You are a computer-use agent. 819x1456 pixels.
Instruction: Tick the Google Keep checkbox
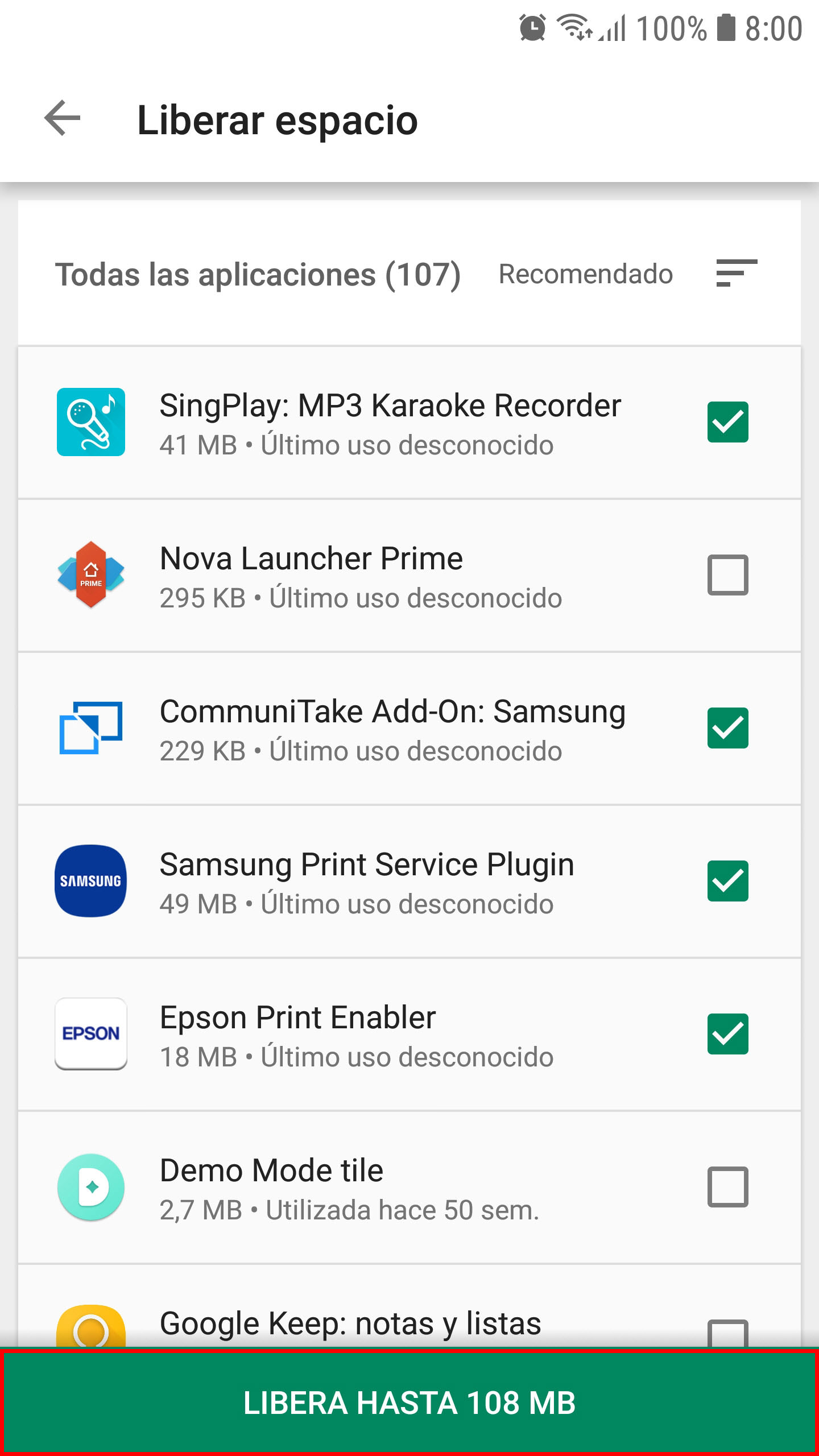click(727, 1334)
